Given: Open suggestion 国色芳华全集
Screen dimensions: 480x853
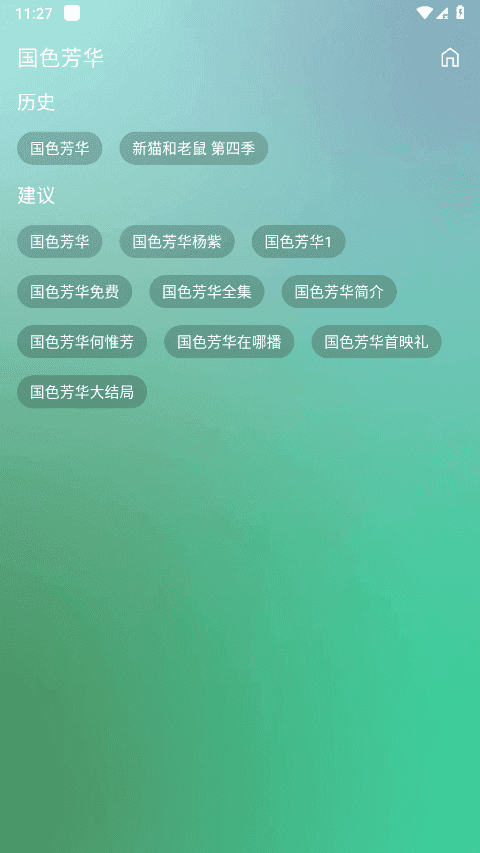Looking at the screenshot, I should (207, 292).
